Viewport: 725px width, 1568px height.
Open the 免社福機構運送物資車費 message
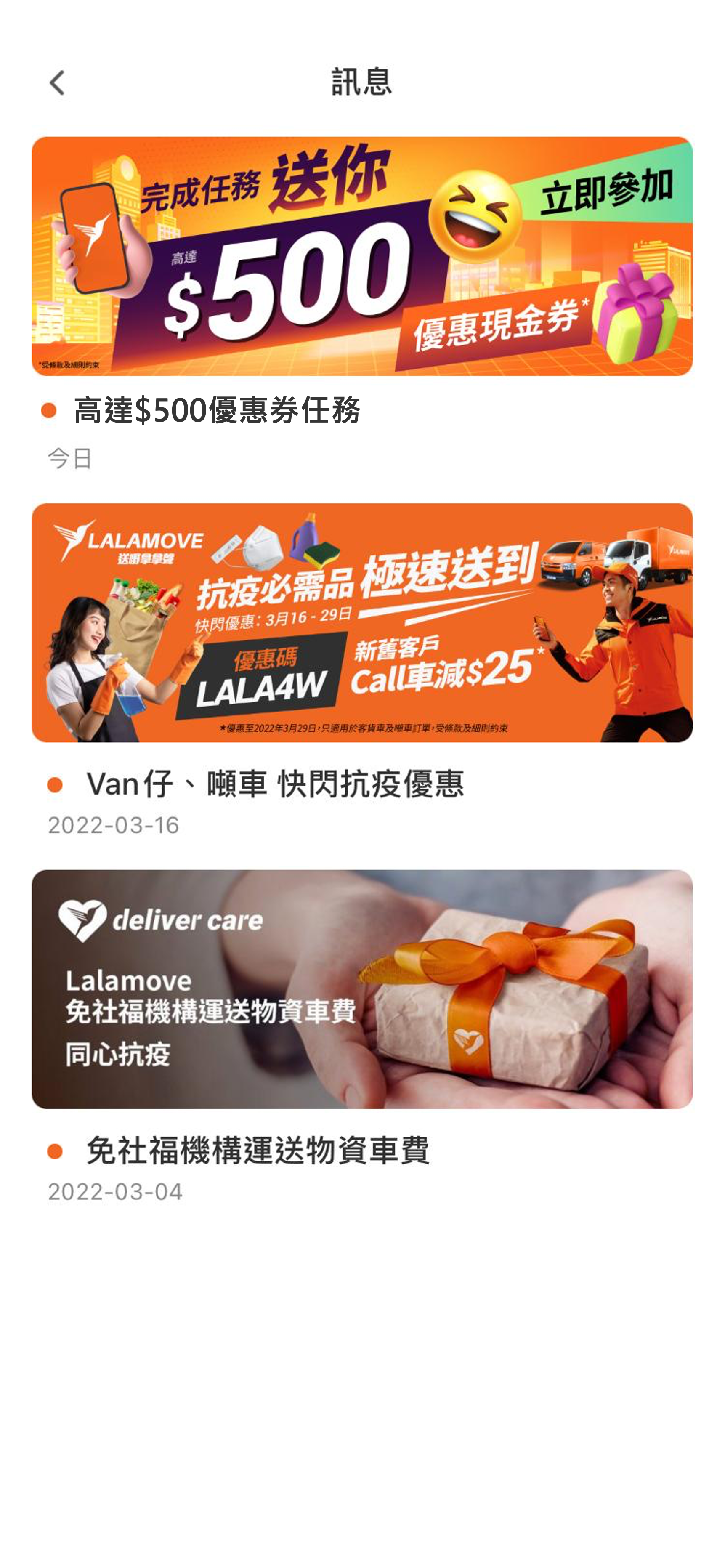click(258, 1150)
